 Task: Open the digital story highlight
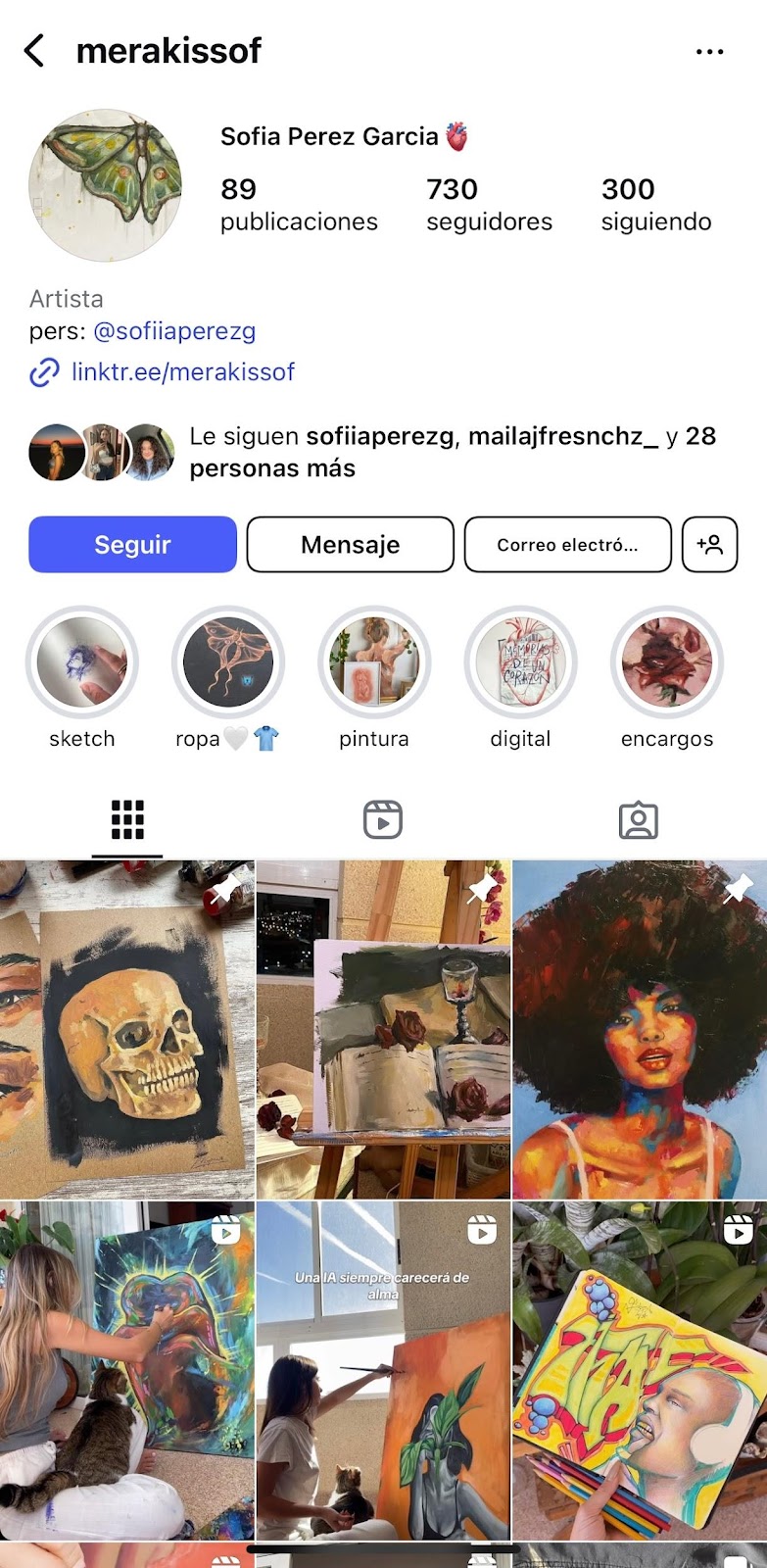[x=520, y=662]
